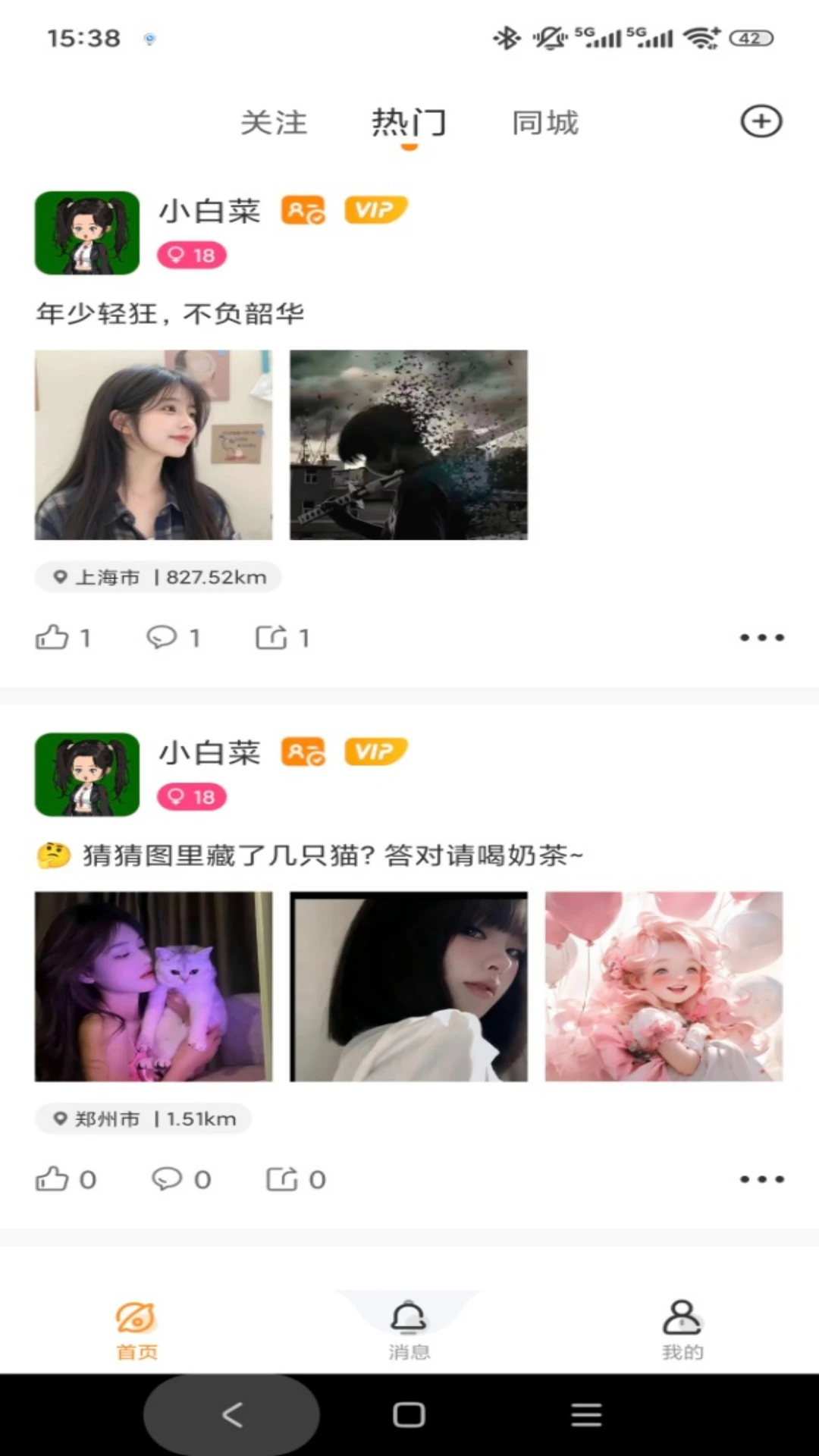This screenshot has height=1456, width=819.
Task: View the girl photo in the 年少轻狂 post
Action: 153,445
